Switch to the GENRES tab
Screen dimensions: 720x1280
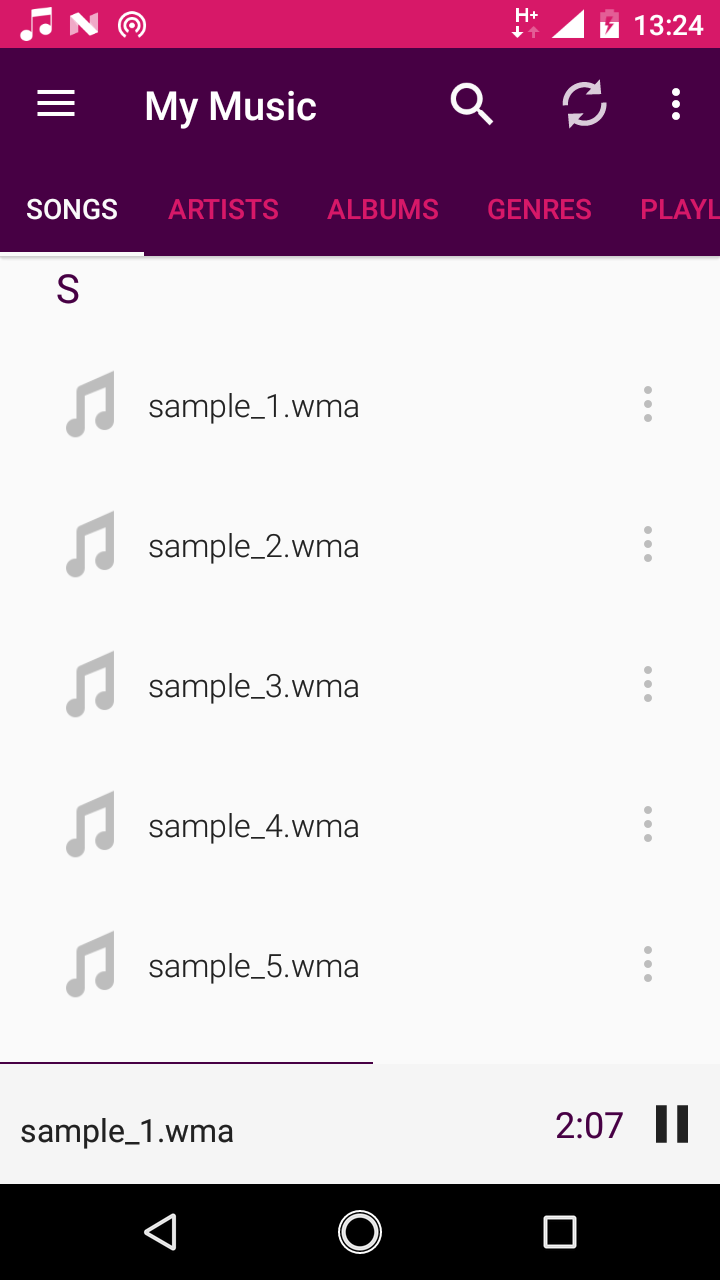(539, 209)
